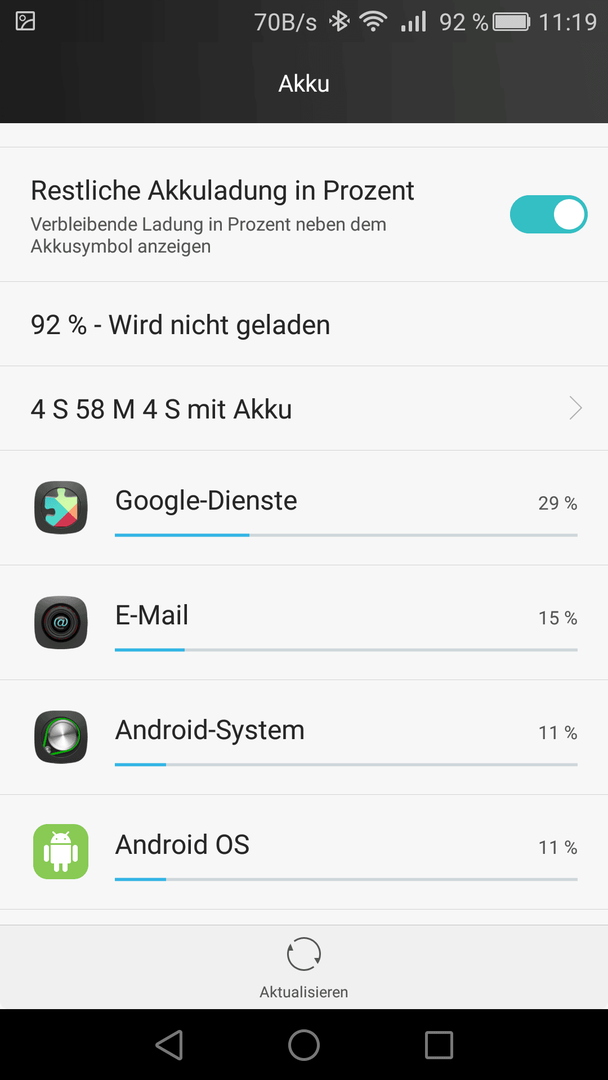608x1080 pixels.
Task: Go back with the system back button
Action: (169, 1045)
